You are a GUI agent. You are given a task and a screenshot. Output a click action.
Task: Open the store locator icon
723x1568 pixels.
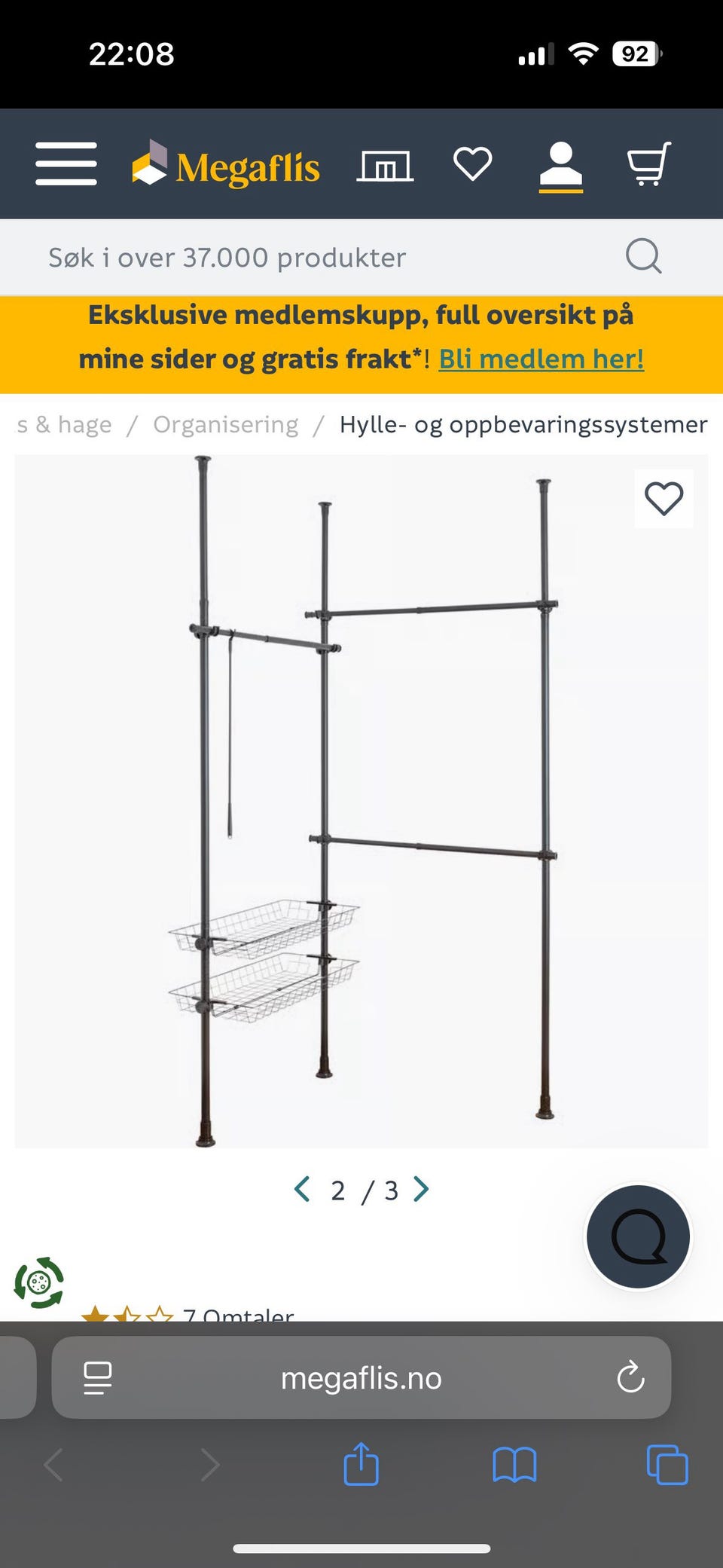(x=386, y=164)
